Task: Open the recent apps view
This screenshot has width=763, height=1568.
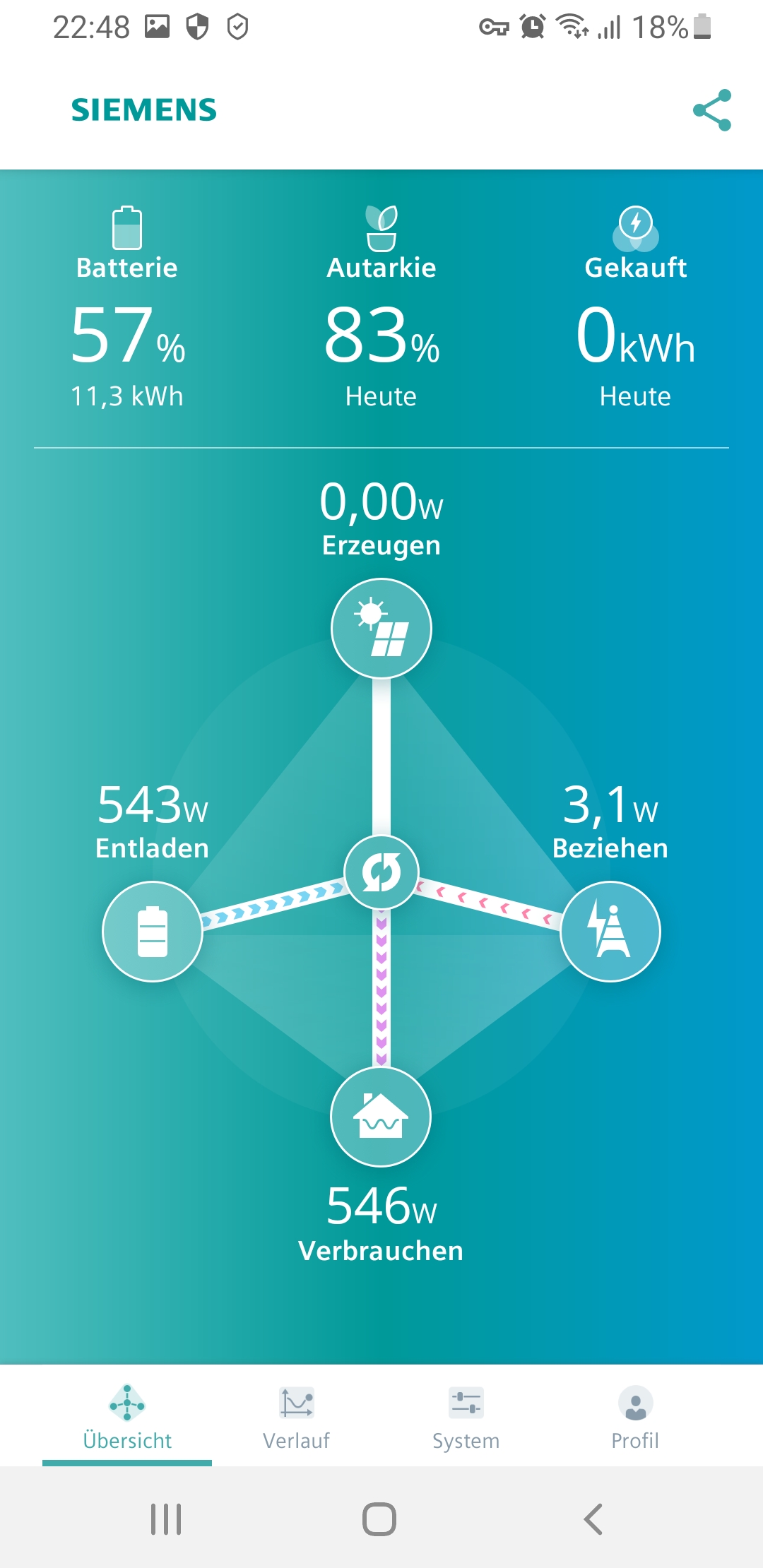Action: (166, 1519)
